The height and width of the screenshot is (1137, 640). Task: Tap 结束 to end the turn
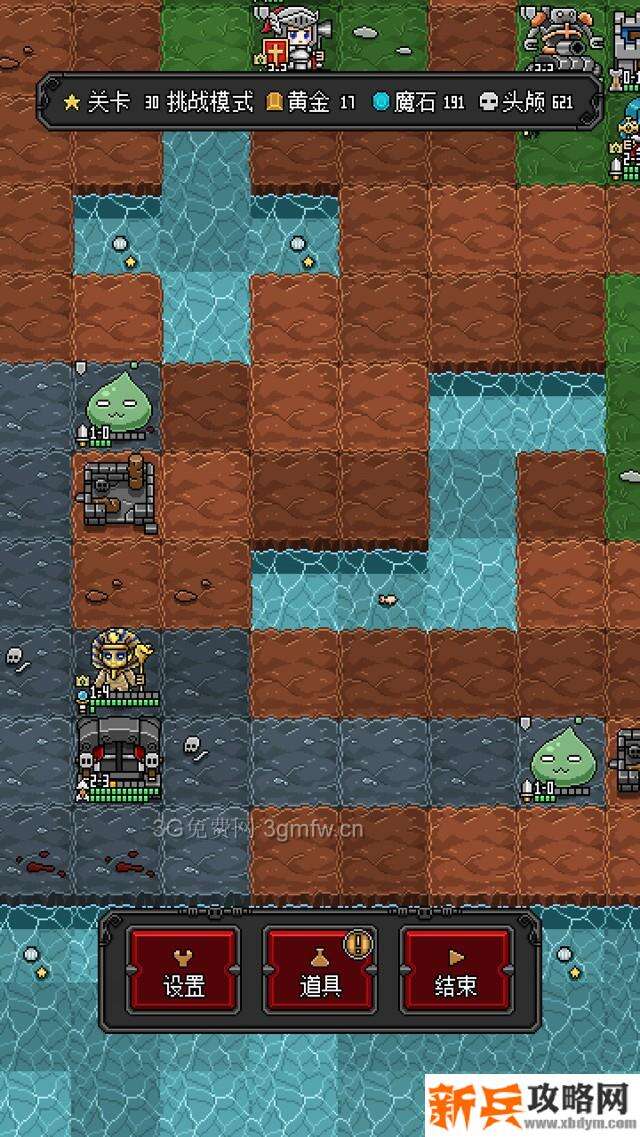click(456, 969)
